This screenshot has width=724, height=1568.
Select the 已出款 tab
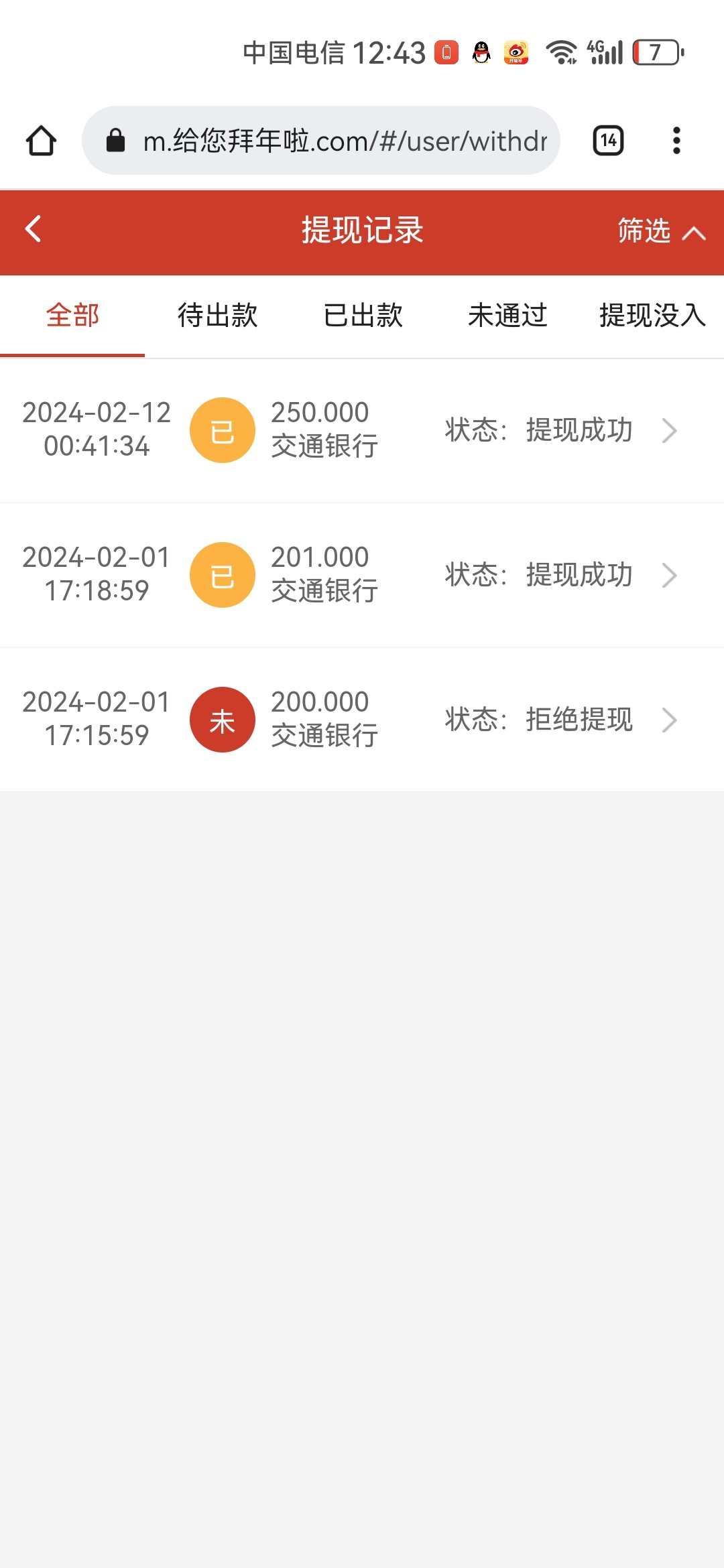click(x=363, y=315)
